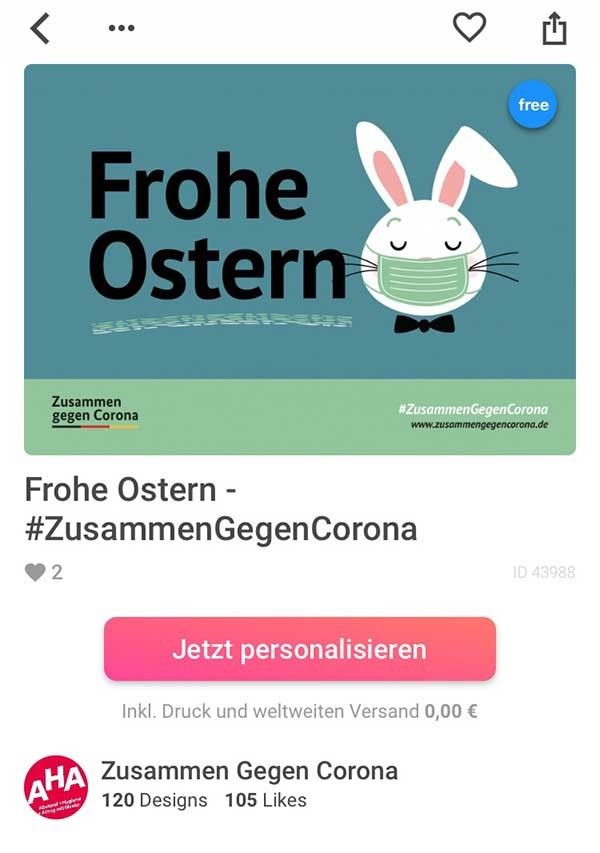600x853 pixels.
Task: Like this design with the heart icon
Action: 469,27
